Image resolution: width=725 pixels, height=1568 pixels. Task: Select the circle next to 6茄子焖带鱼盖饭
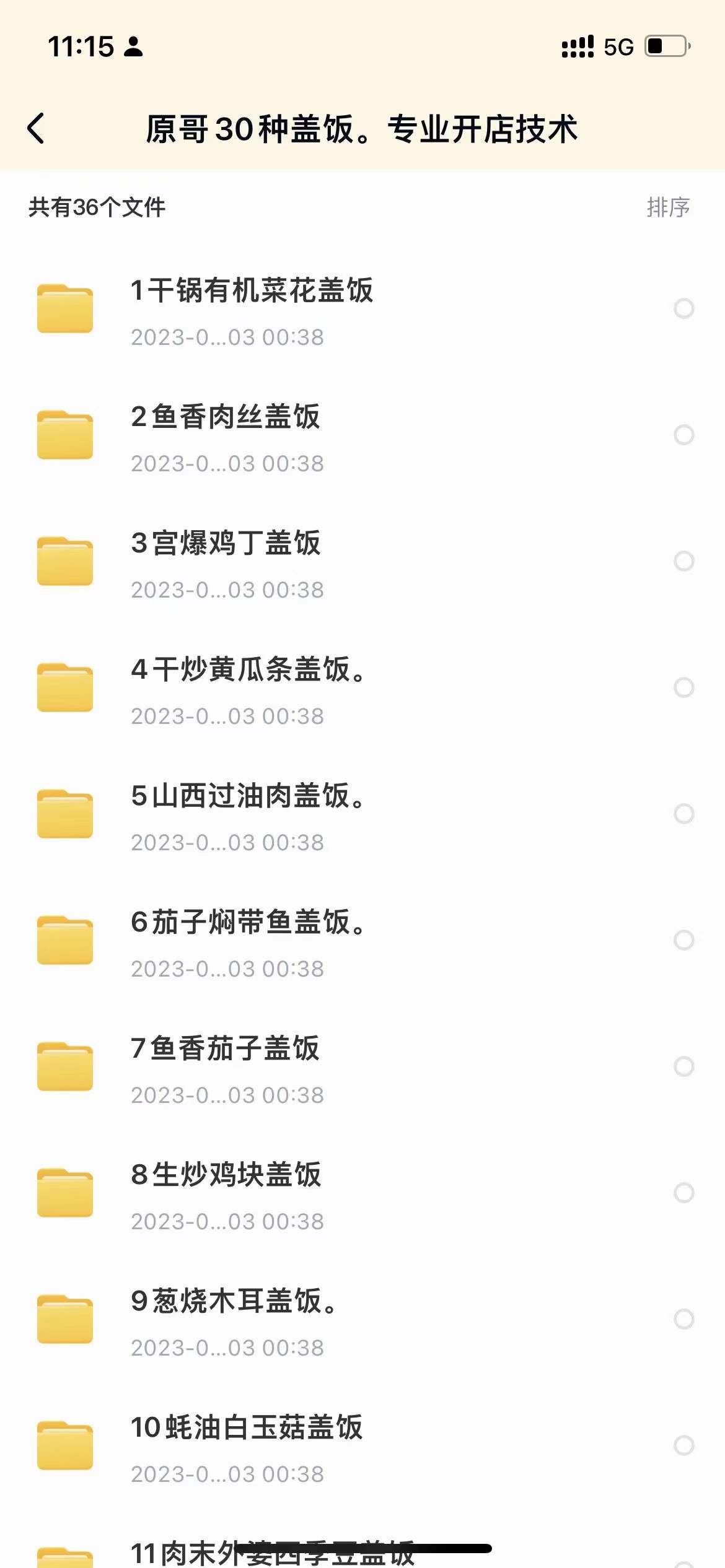(683, 940)
